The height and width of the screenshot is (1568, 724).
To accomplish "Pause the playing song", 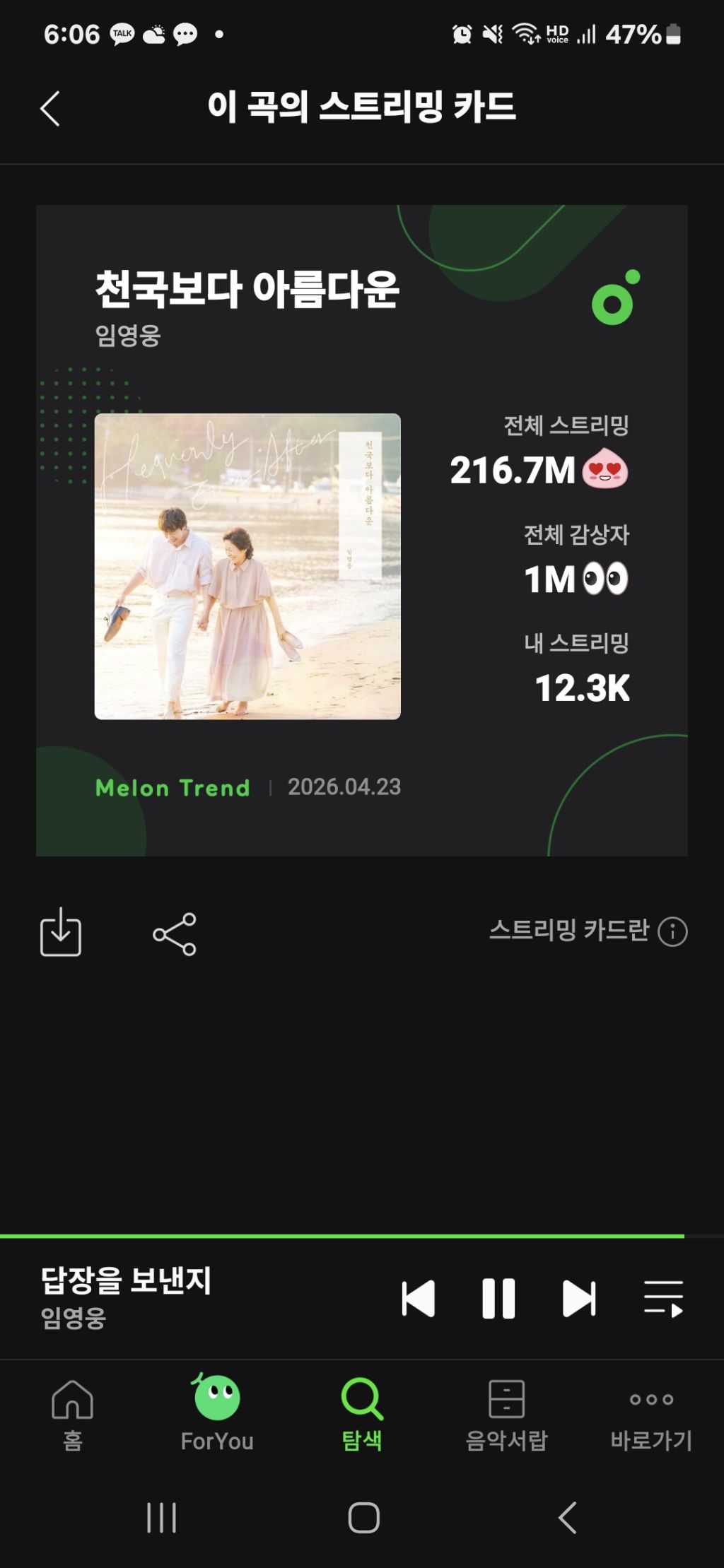I will pos(498,1299).
